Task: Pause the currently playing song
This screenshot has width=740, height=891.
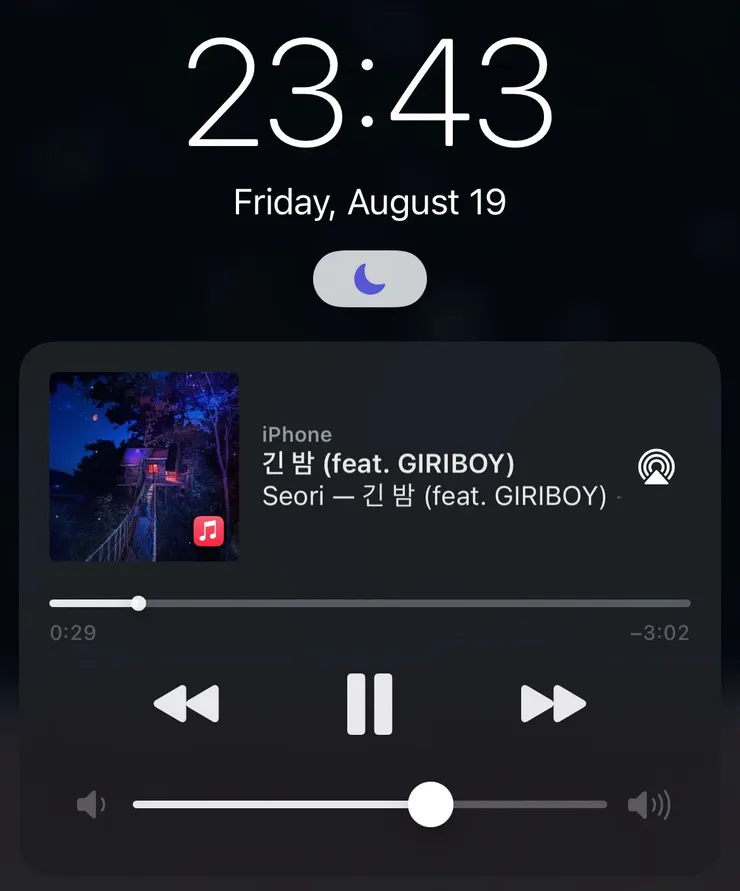Action: point(369,704)
